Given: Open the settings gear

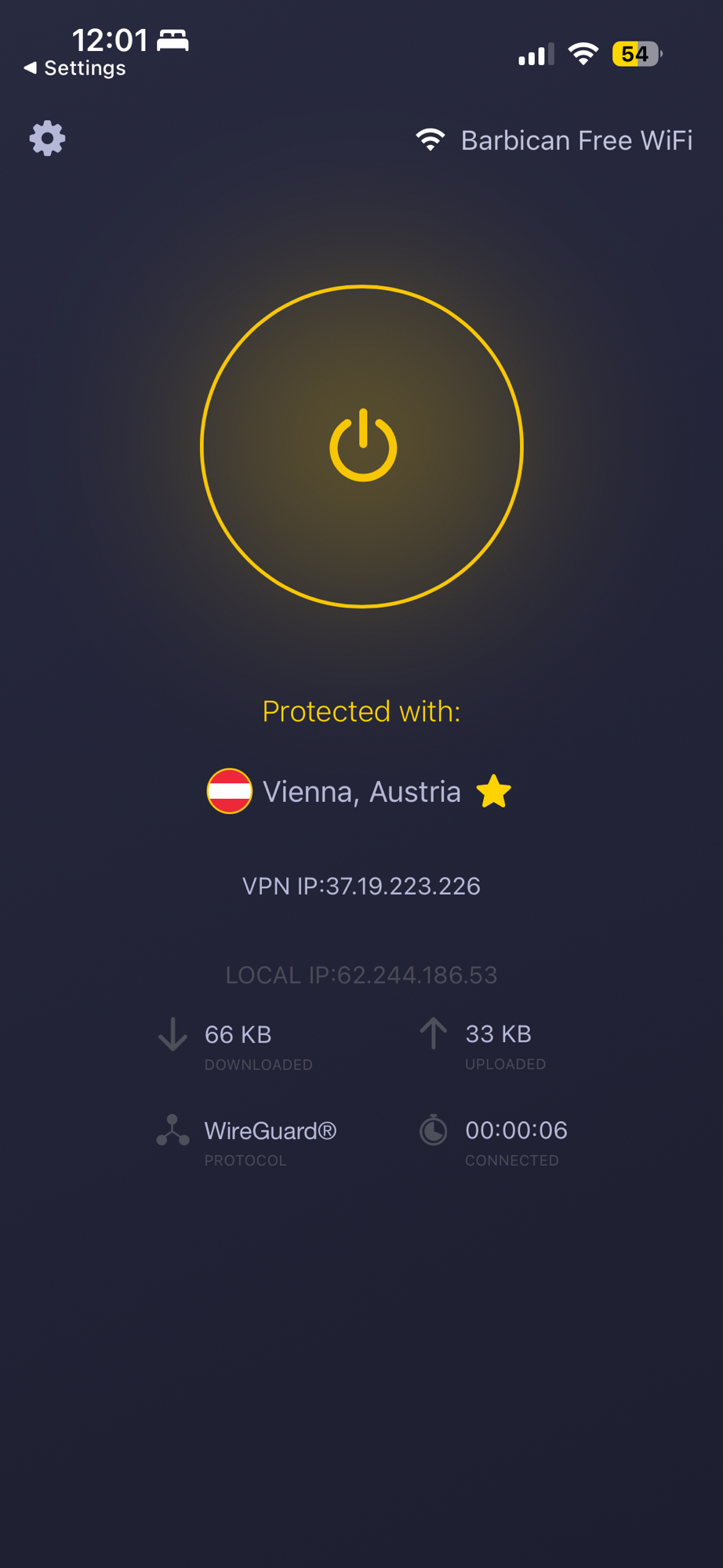Looking at the screenshot, I should 47,139.
